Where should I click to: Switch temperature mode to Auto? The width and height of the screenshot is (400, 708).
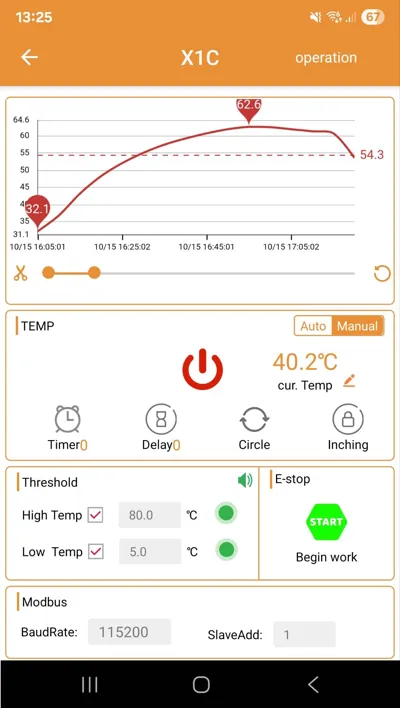(313, 326)
